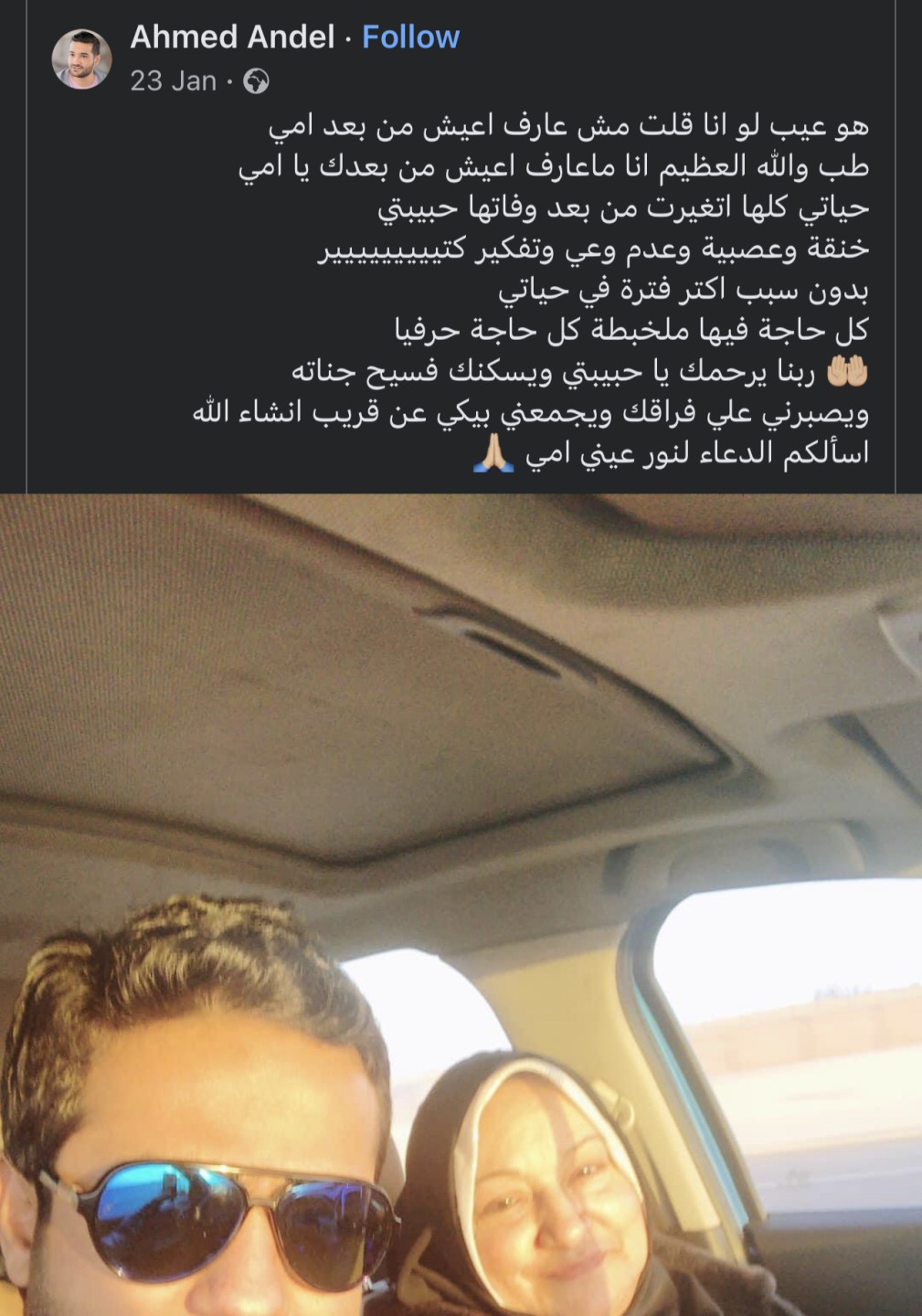
Task: Open the post's car selfie photo
Action: (461, 905)
